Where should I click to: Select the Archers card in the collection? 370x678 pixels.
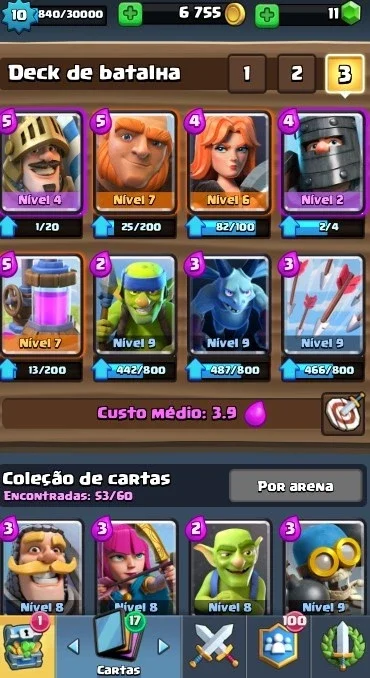click(x=134, y=566)
